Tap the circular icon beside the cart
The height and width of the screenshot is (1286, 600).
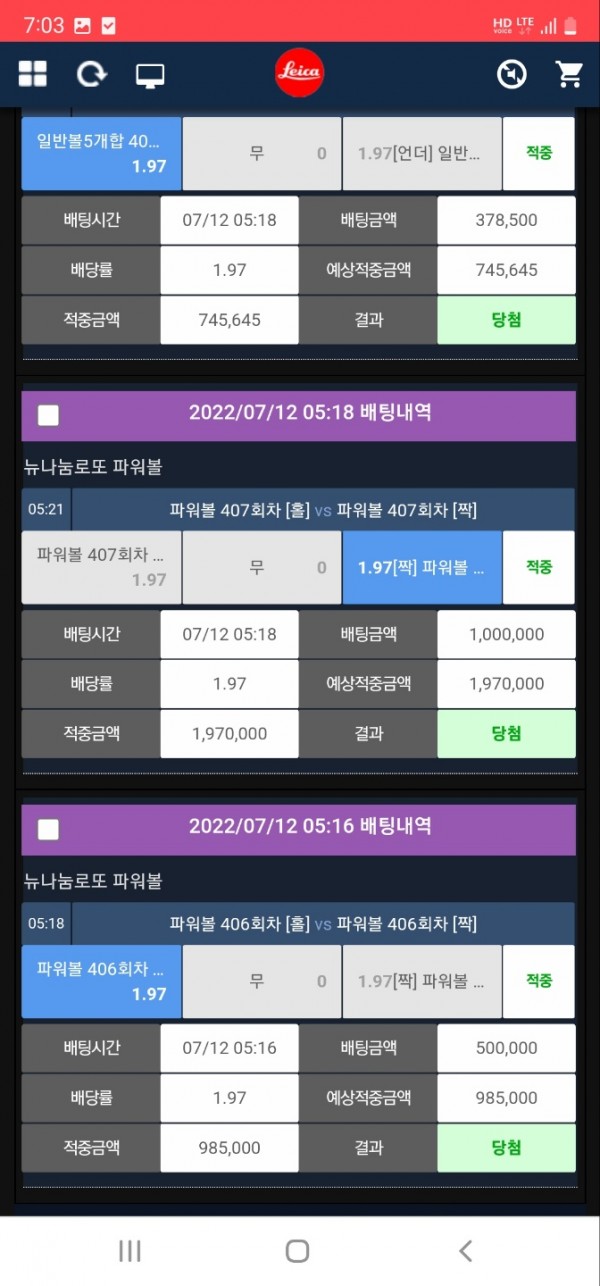coord(512,74)
